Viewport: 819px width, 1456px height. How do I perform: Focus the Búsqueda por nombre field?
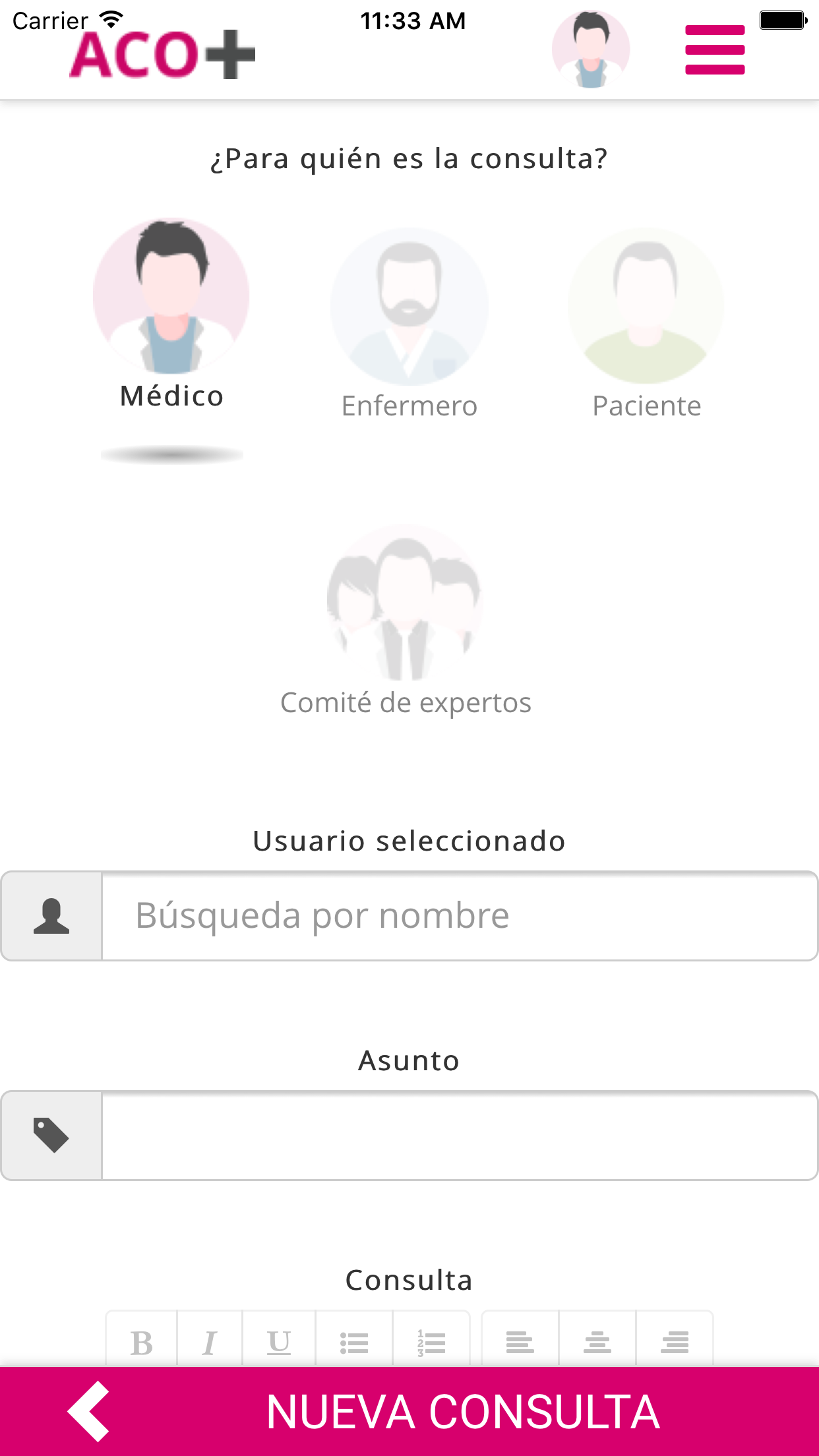click(x=459, y=915)
